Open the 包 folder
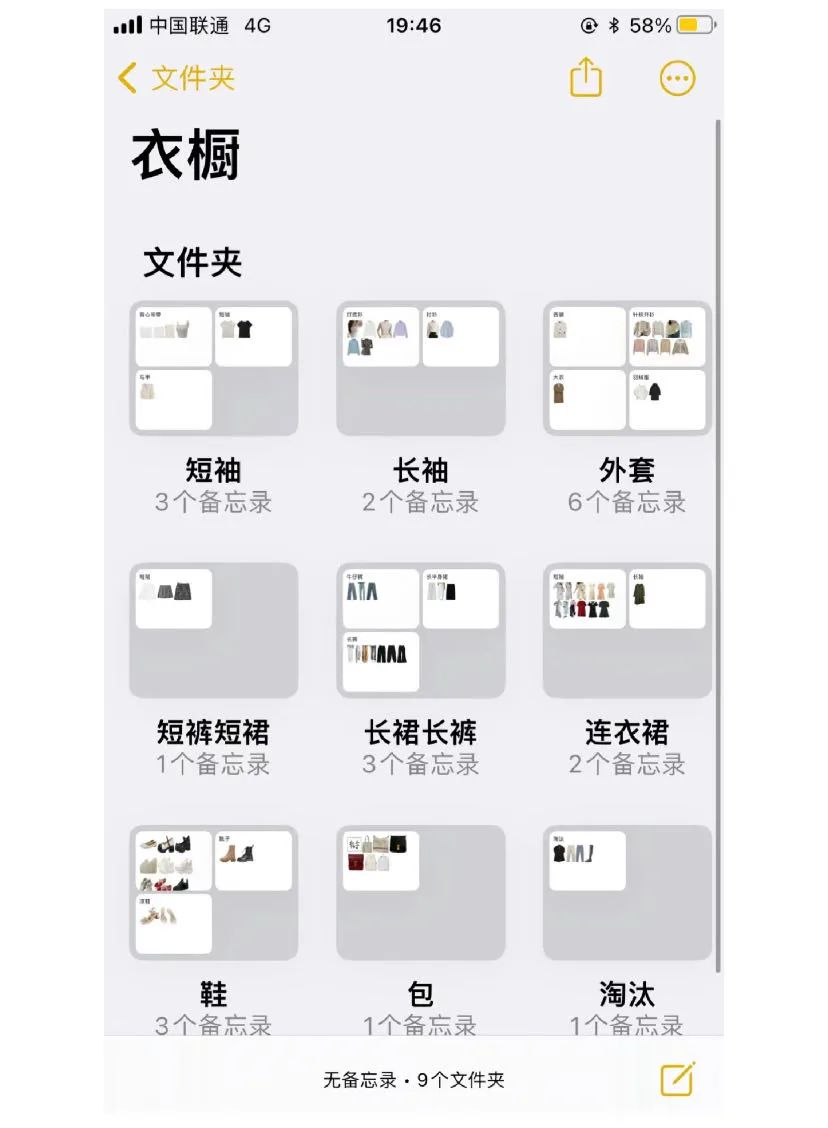 click(421, 892)
